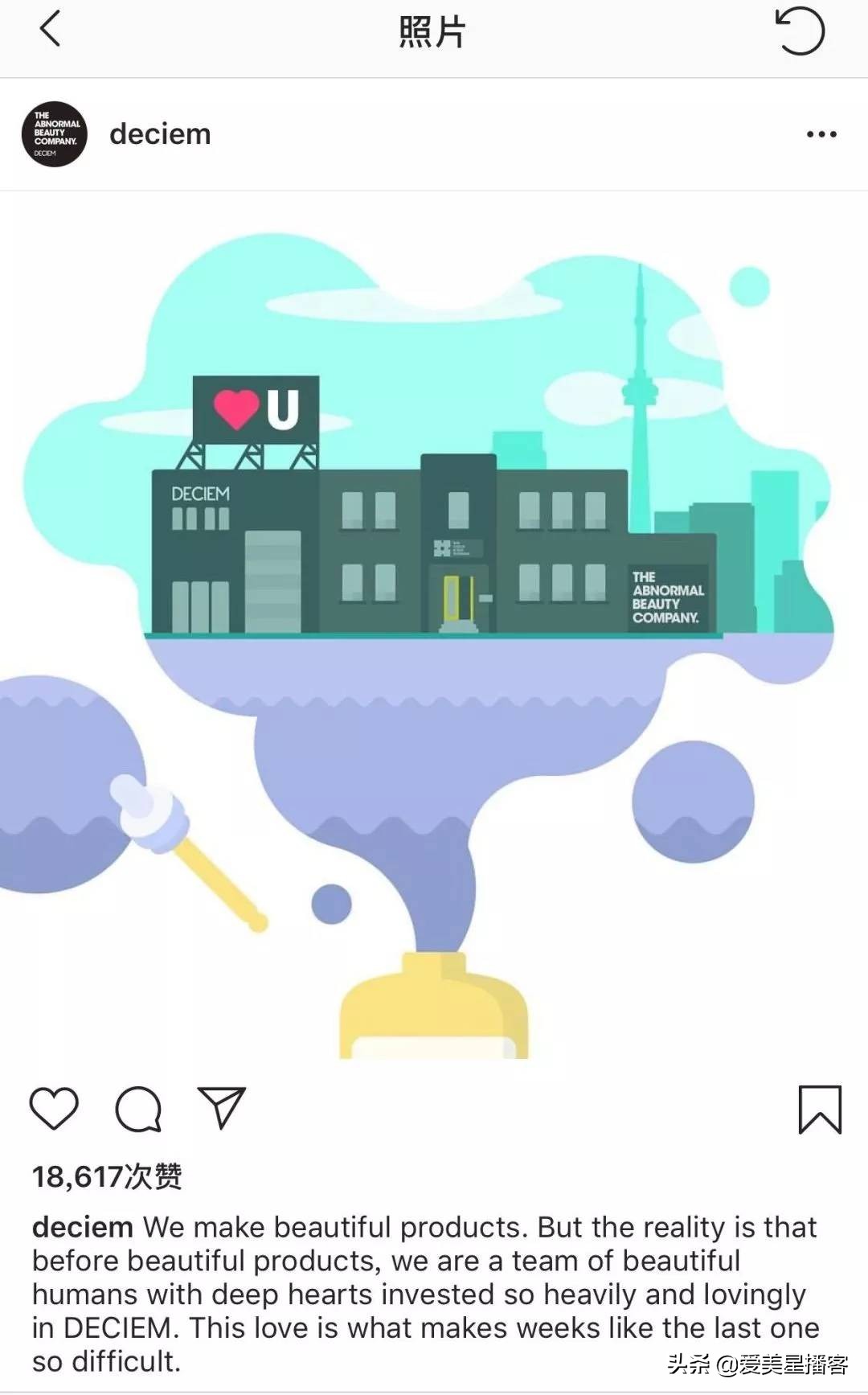Open the deciem illustration photo
Image resolution: width=868 pixels, height=1395 pixels.
point(434,627)
